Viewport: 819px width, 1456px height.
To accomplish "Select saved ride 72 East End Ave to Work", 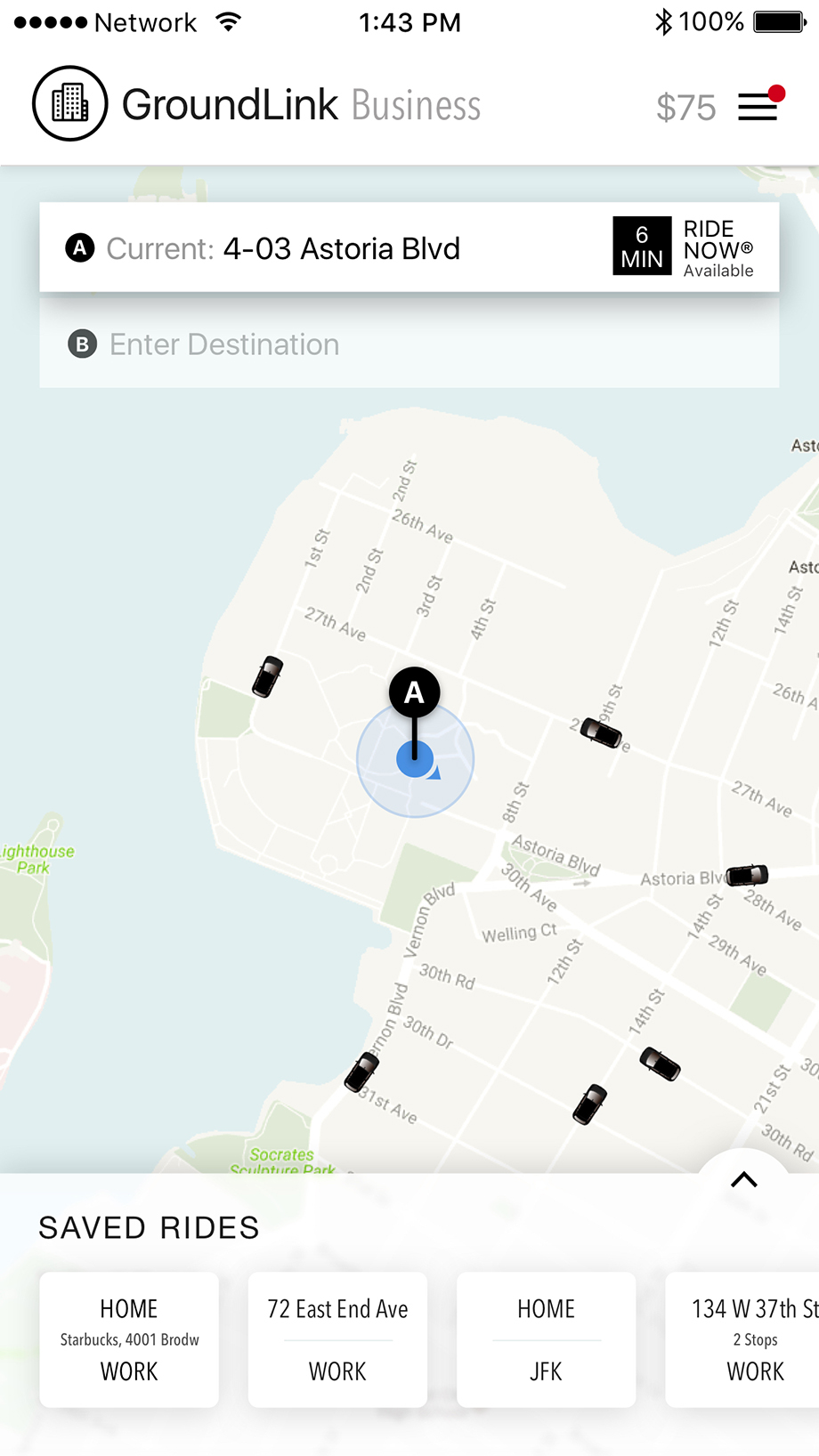I will point(337,1339).
